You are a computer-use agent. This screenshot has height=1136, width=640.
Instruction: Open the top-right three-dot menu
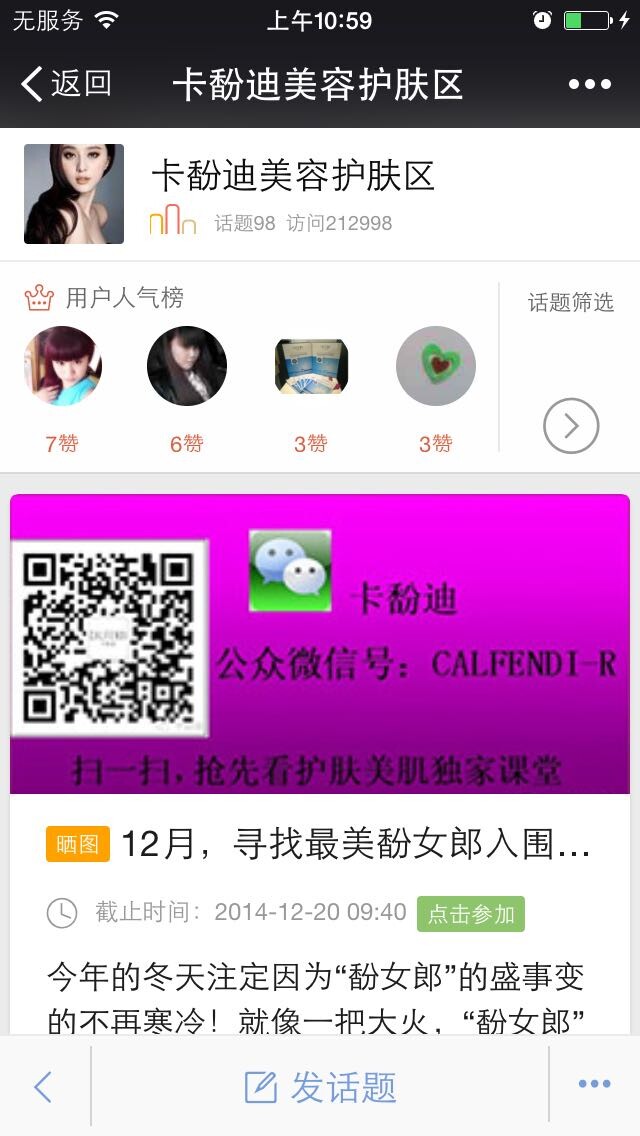[589, 84]
